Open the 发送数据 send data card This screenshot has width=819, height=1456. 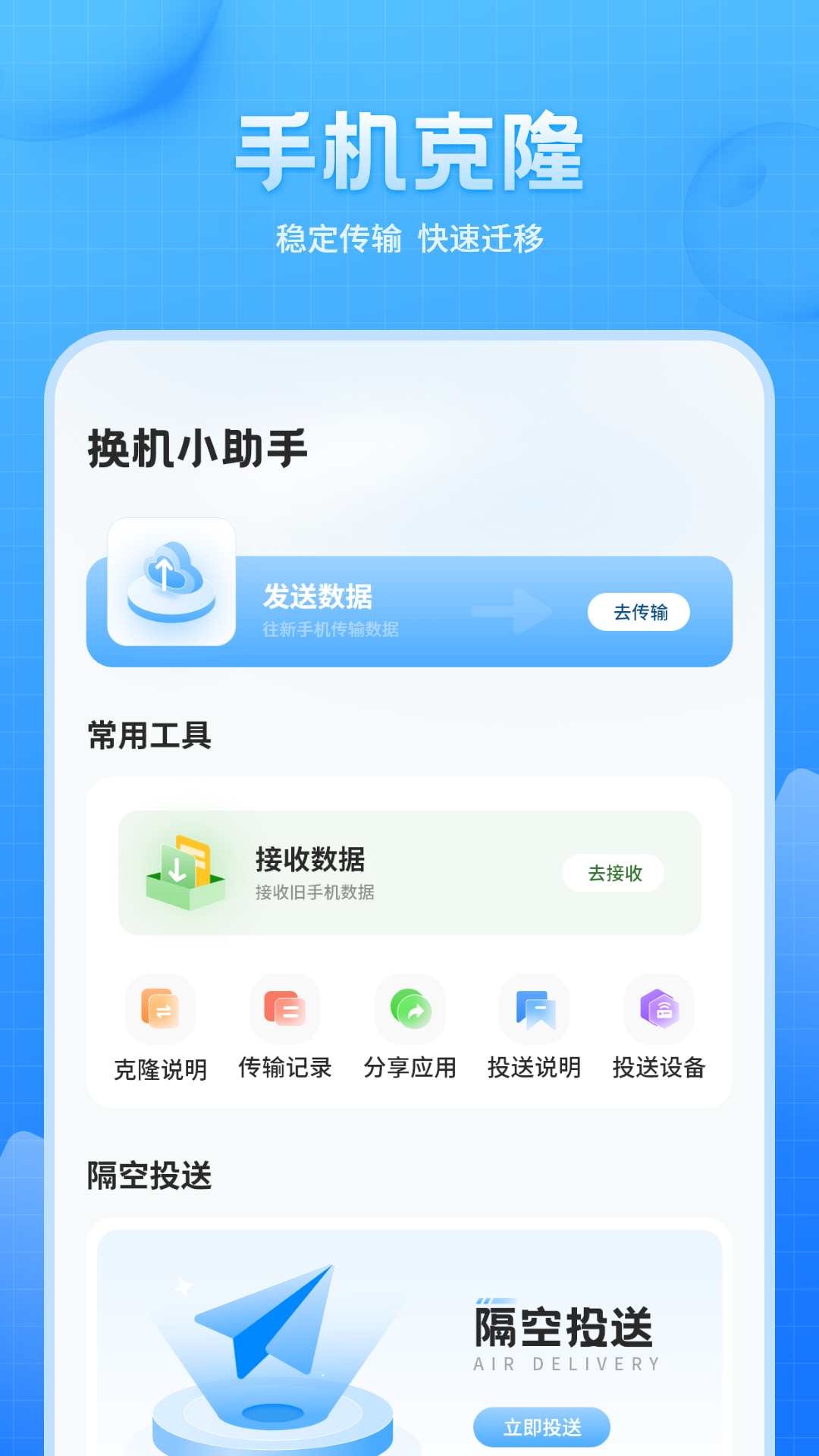tap(409, 610)
